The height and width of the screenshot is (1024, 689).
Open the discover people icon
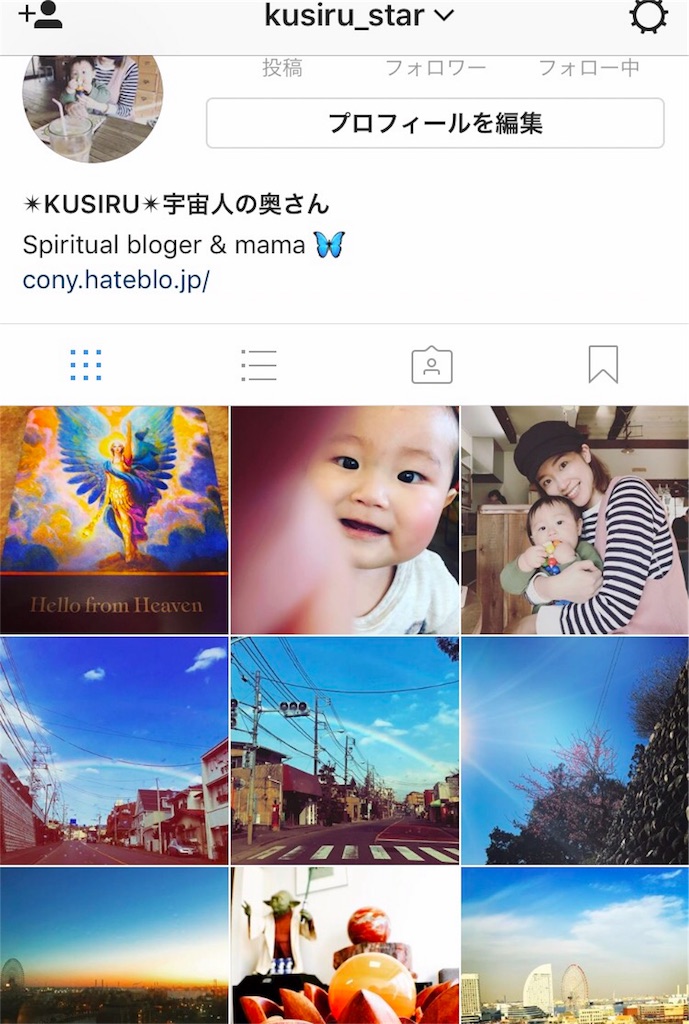coord(40,16)
